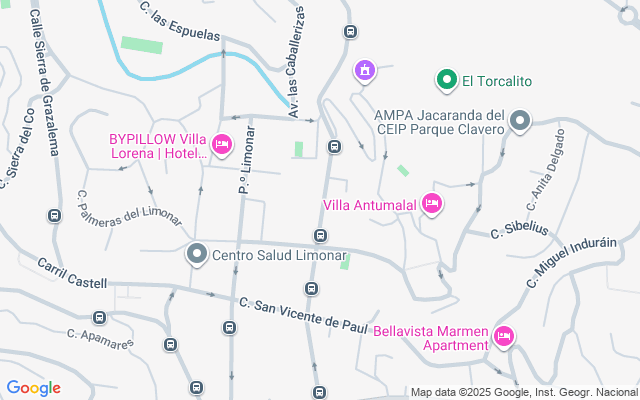This screenshot has width=640, height=400.
Task: Open the Google logo link
Action: 33,388
